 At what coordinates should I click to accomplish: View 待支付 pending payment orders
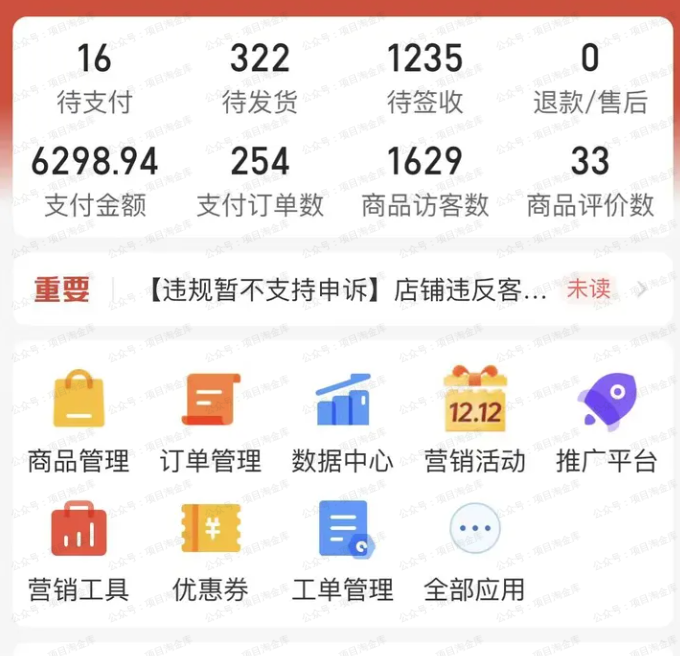[94, 78]
